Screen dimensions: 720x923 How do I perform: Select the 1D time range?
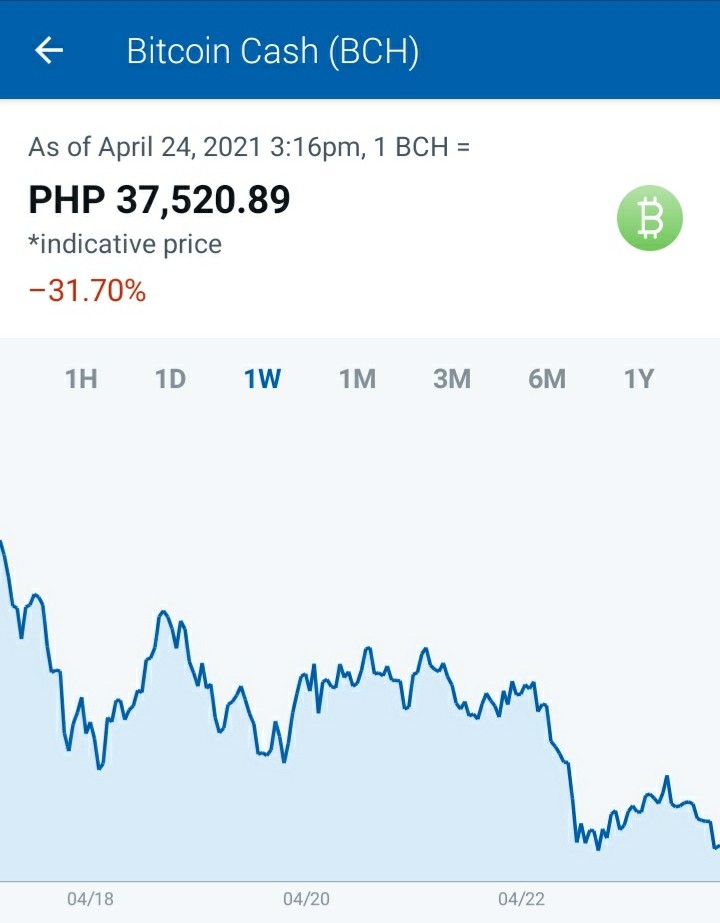(x=171, y=379)
